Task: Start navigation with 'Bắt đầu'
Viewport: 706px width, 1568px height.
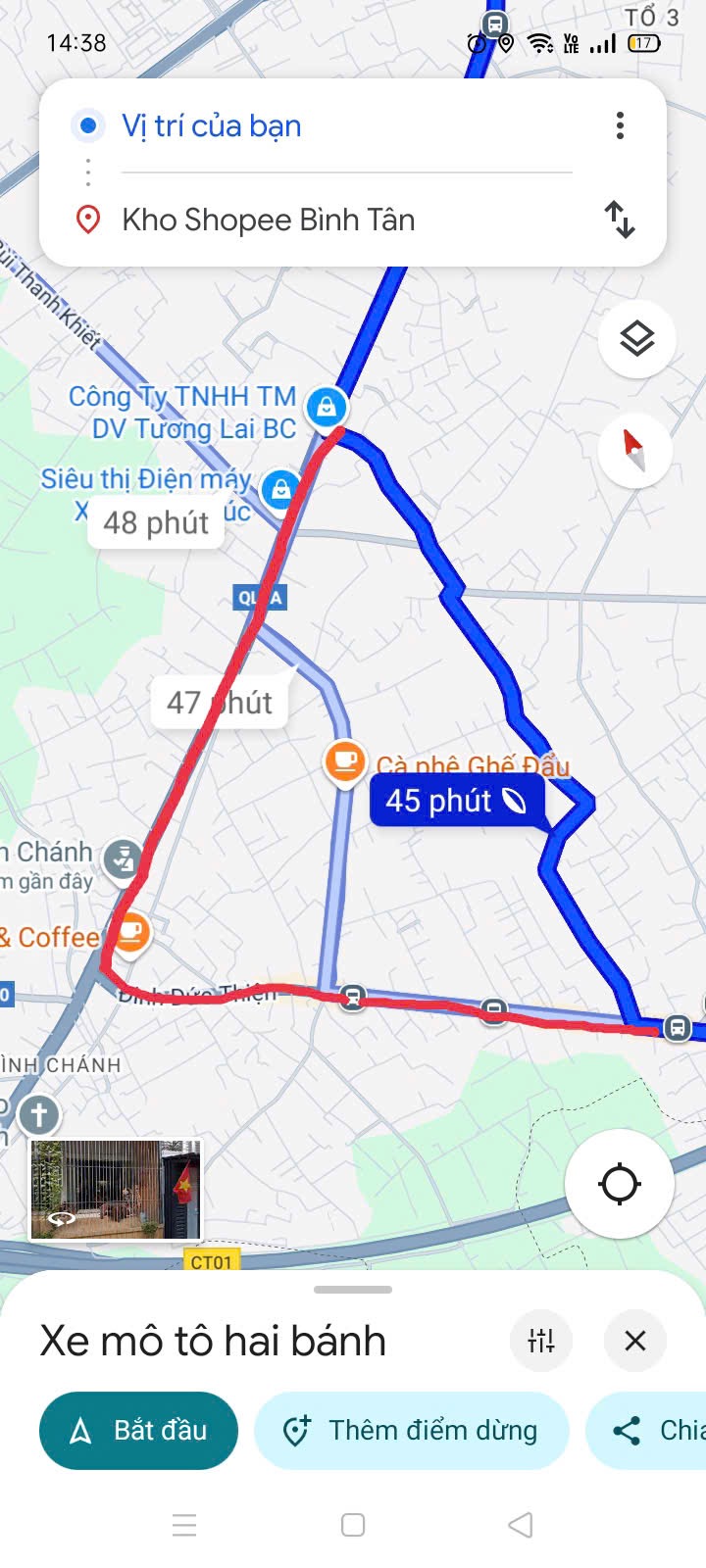Action: point(138,1431)
